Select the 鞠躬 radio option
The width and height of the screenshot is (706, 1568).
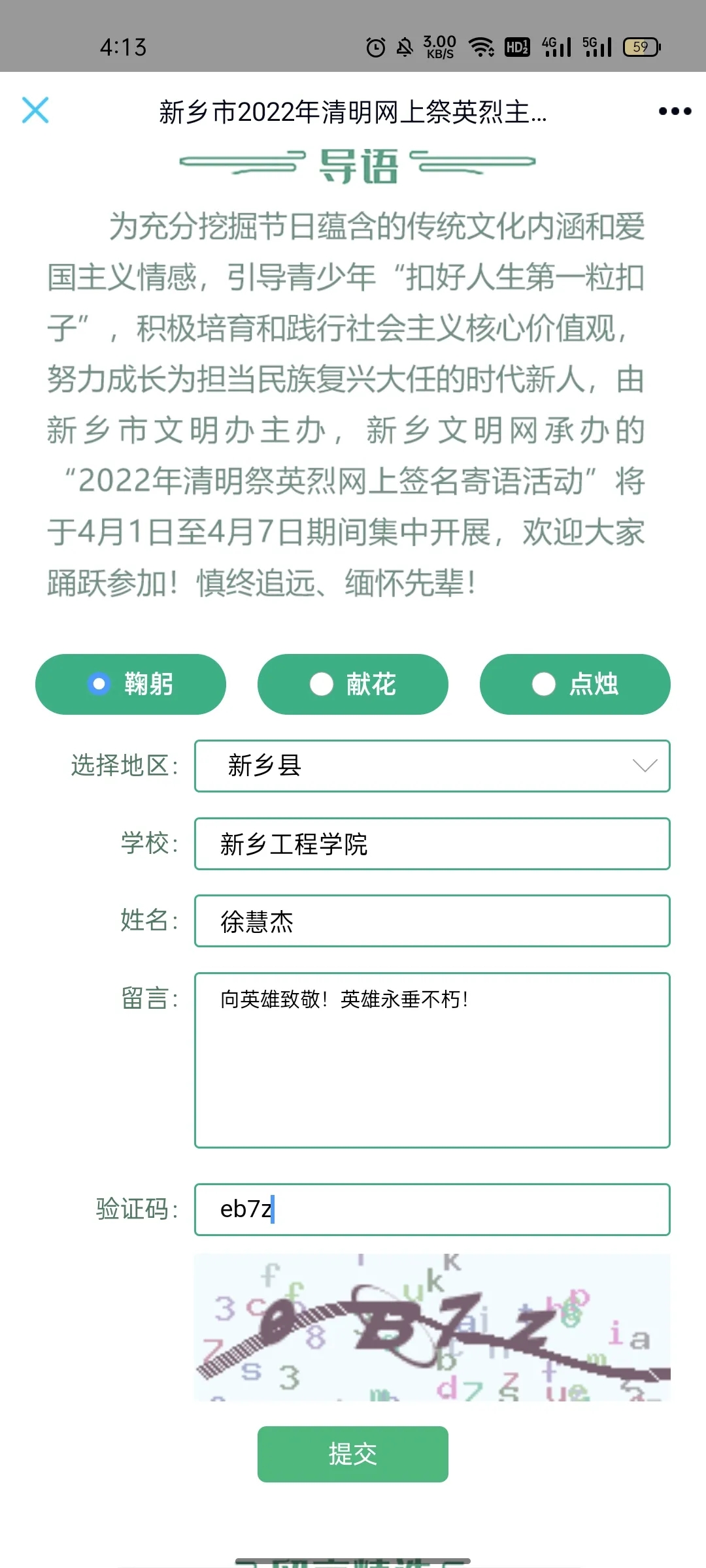(x=131, y=684)
